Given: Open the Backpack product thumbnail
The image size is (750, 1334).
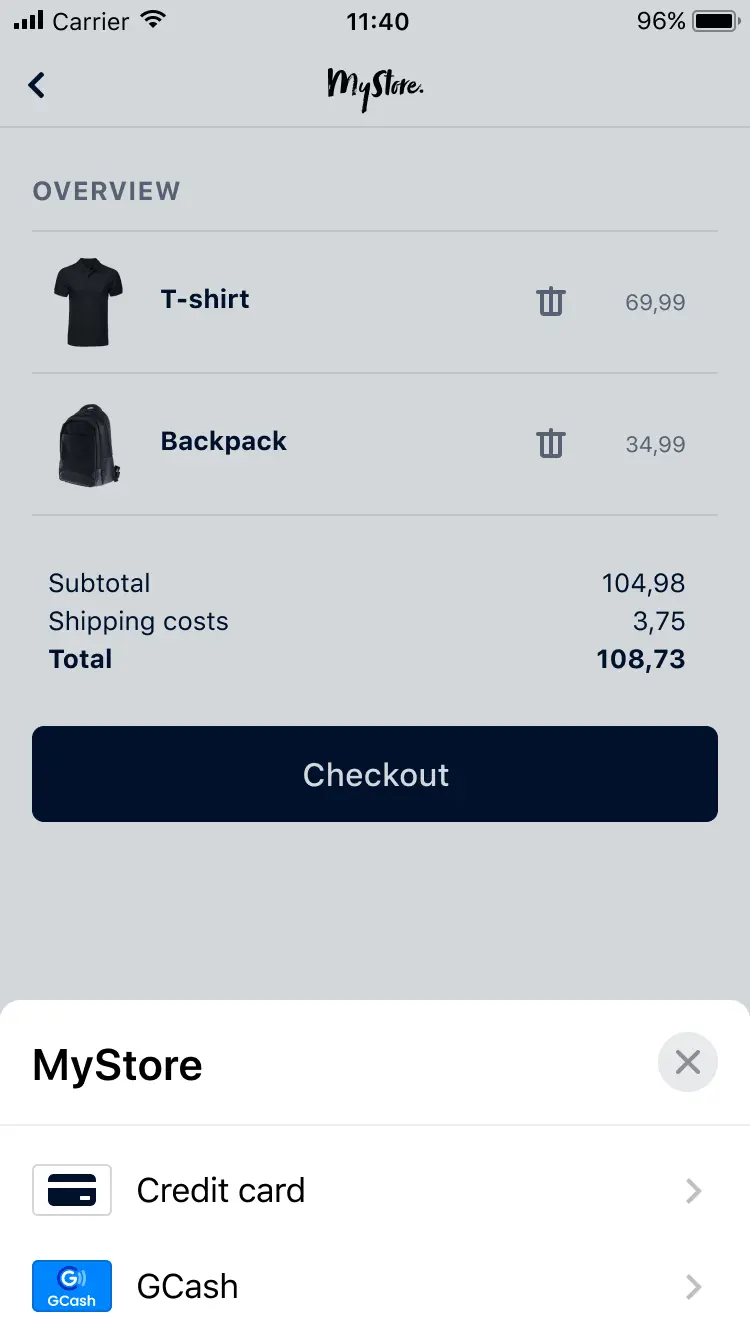Looking at the screenshot, I should [x=88, y=445].
